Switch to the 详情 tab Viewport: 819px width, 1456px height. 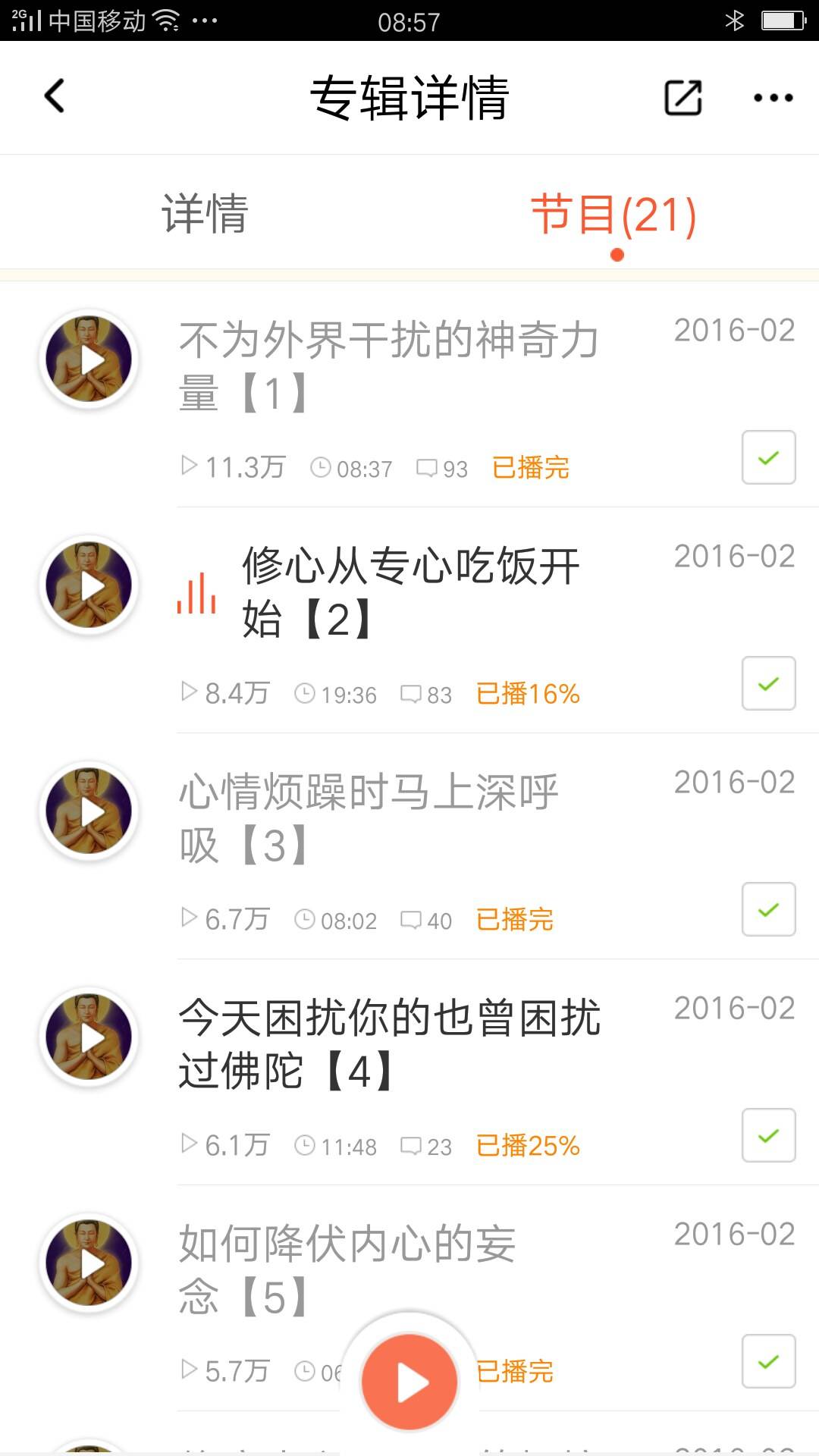(x=205, y=214)
